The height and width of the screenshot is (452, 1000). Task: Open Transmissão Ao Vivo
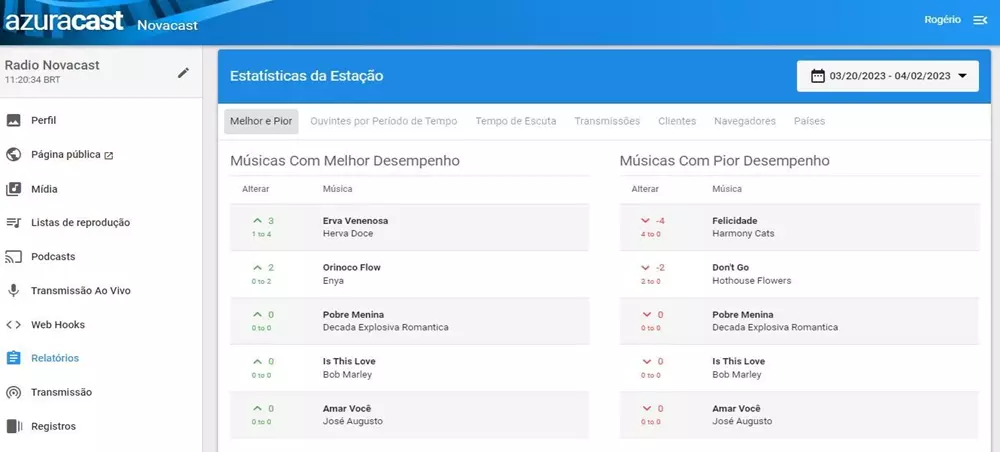point(80,290)
